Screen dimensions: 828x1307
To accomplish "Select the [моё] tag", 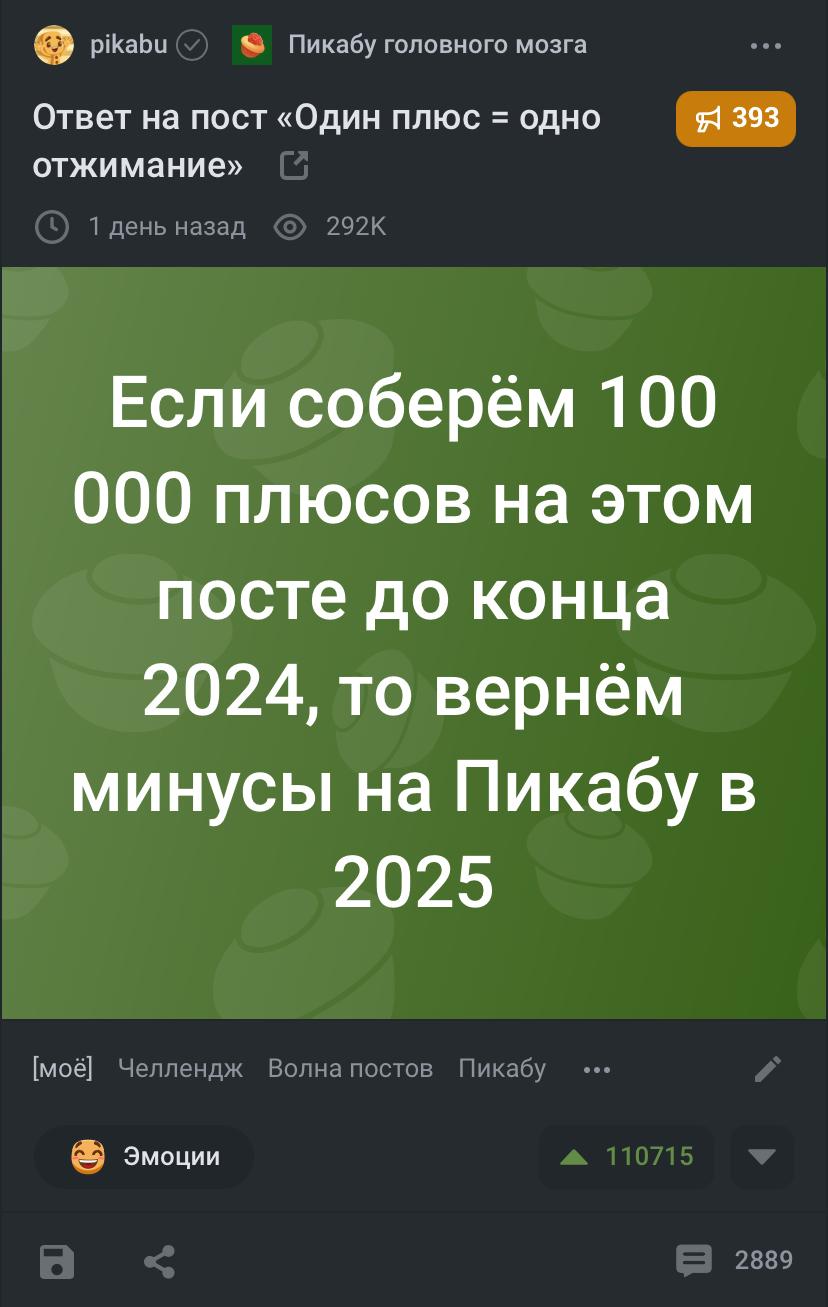I will pos(63,1069).
